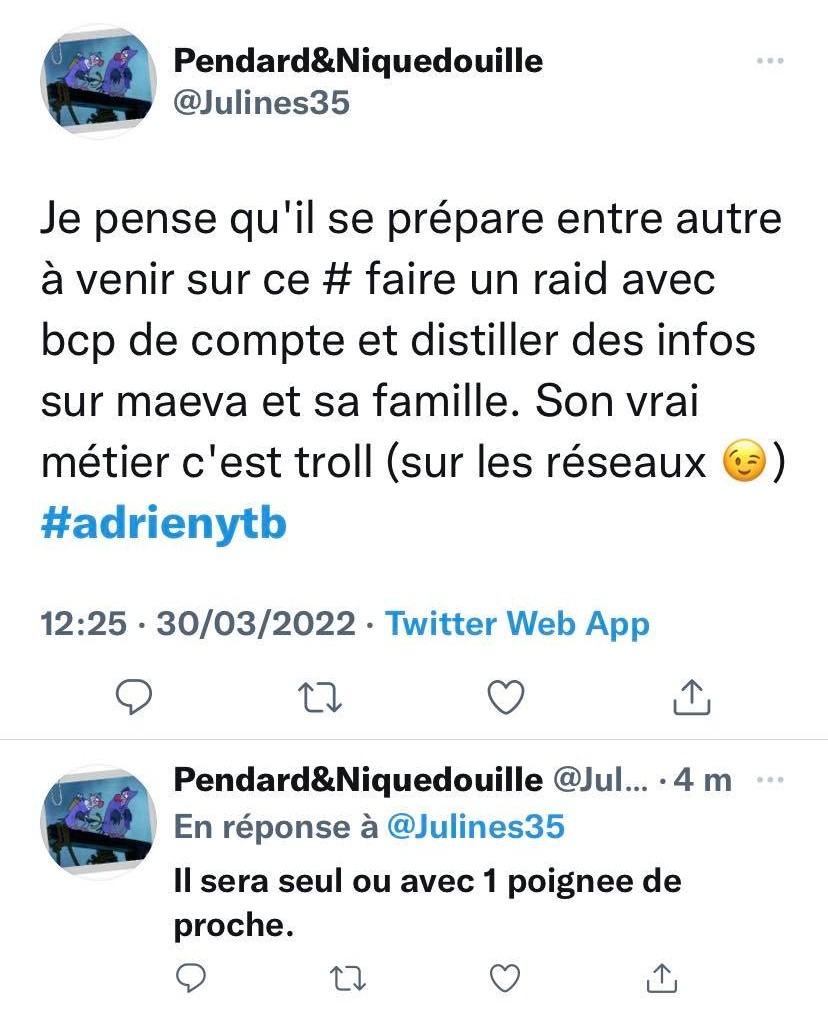Retweet the "Il sera seul" reply
828x1021 pixels.
[x=346, y=976]
